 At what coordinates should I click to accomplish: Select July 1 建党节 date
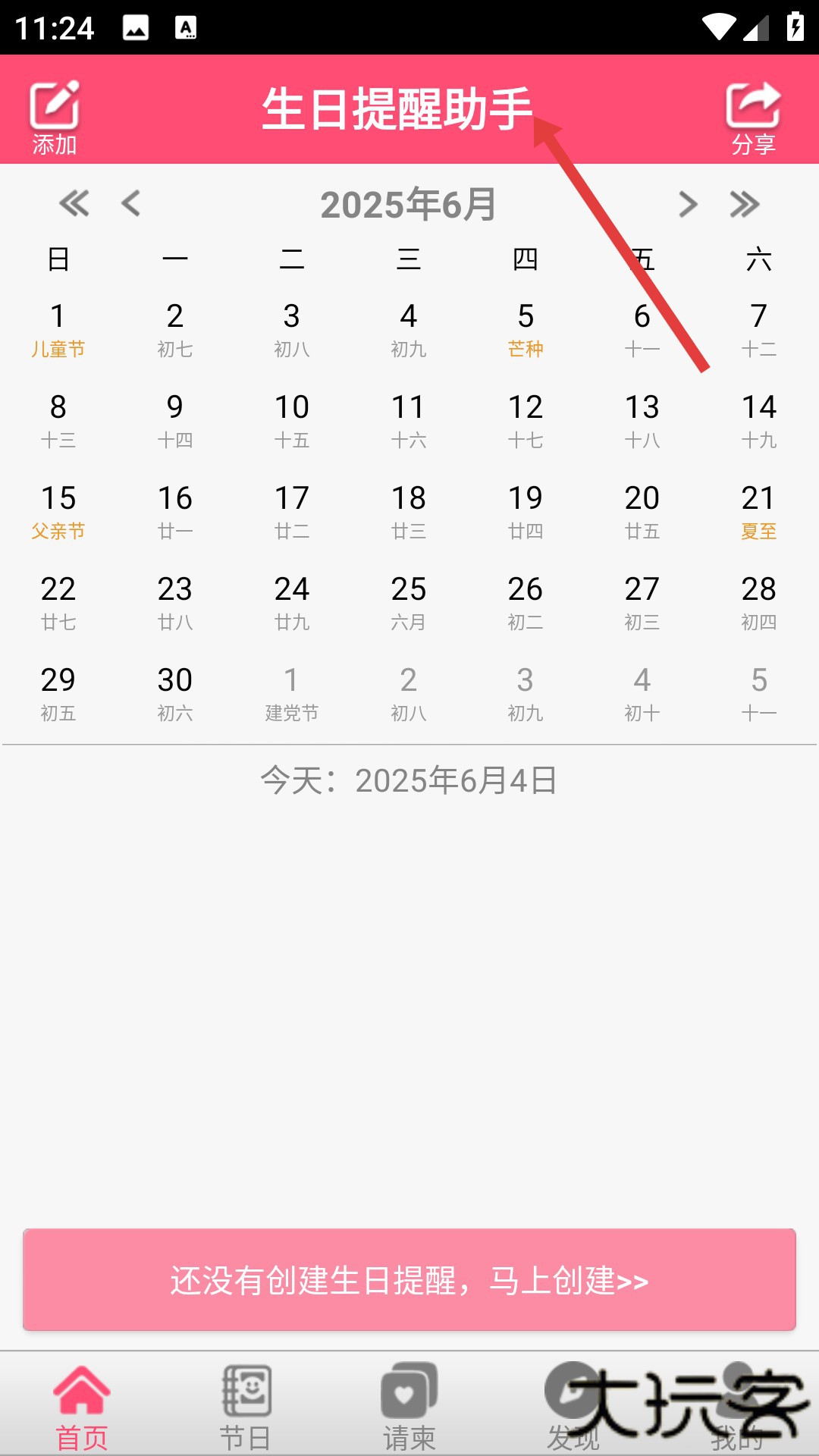[x=292, y=693]
